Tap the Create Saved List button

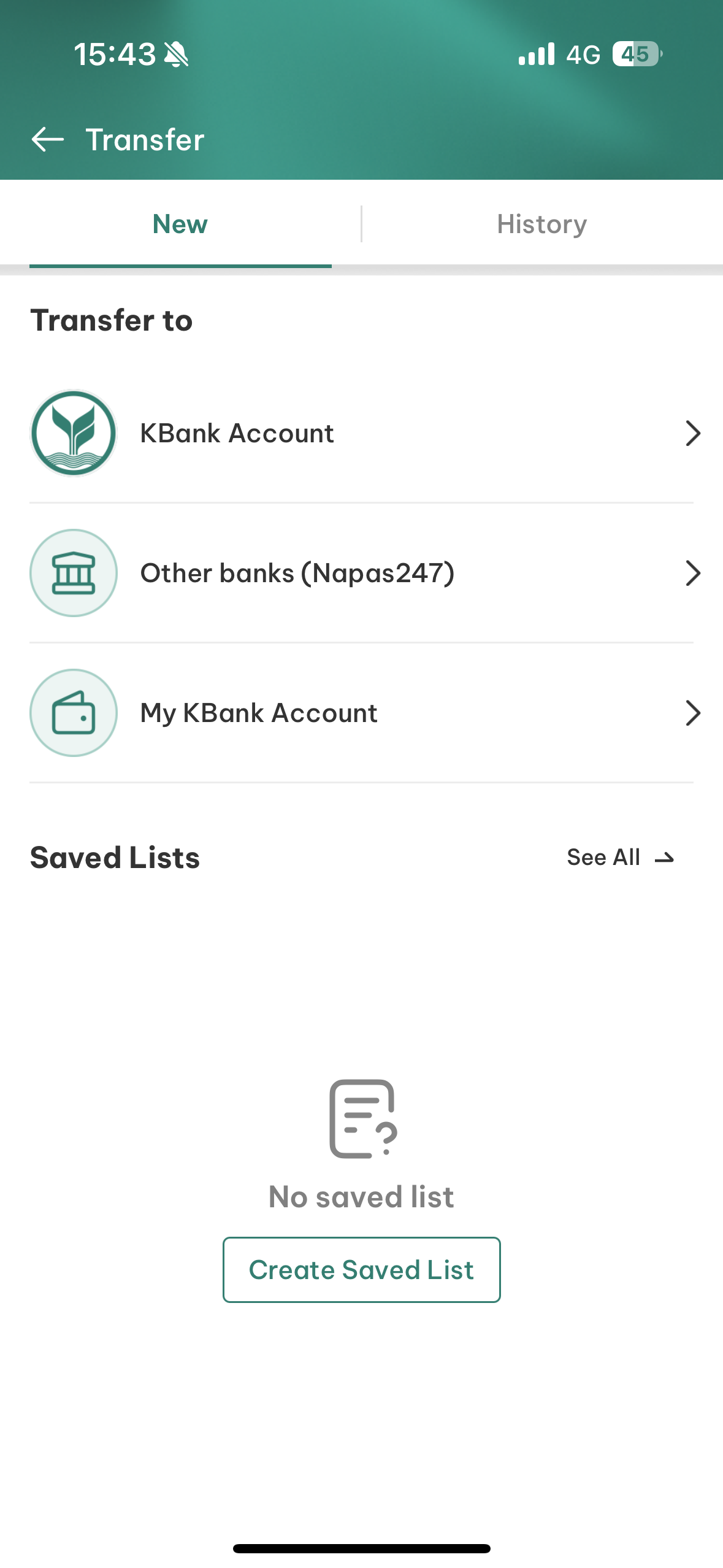[x=361, y=1270]
